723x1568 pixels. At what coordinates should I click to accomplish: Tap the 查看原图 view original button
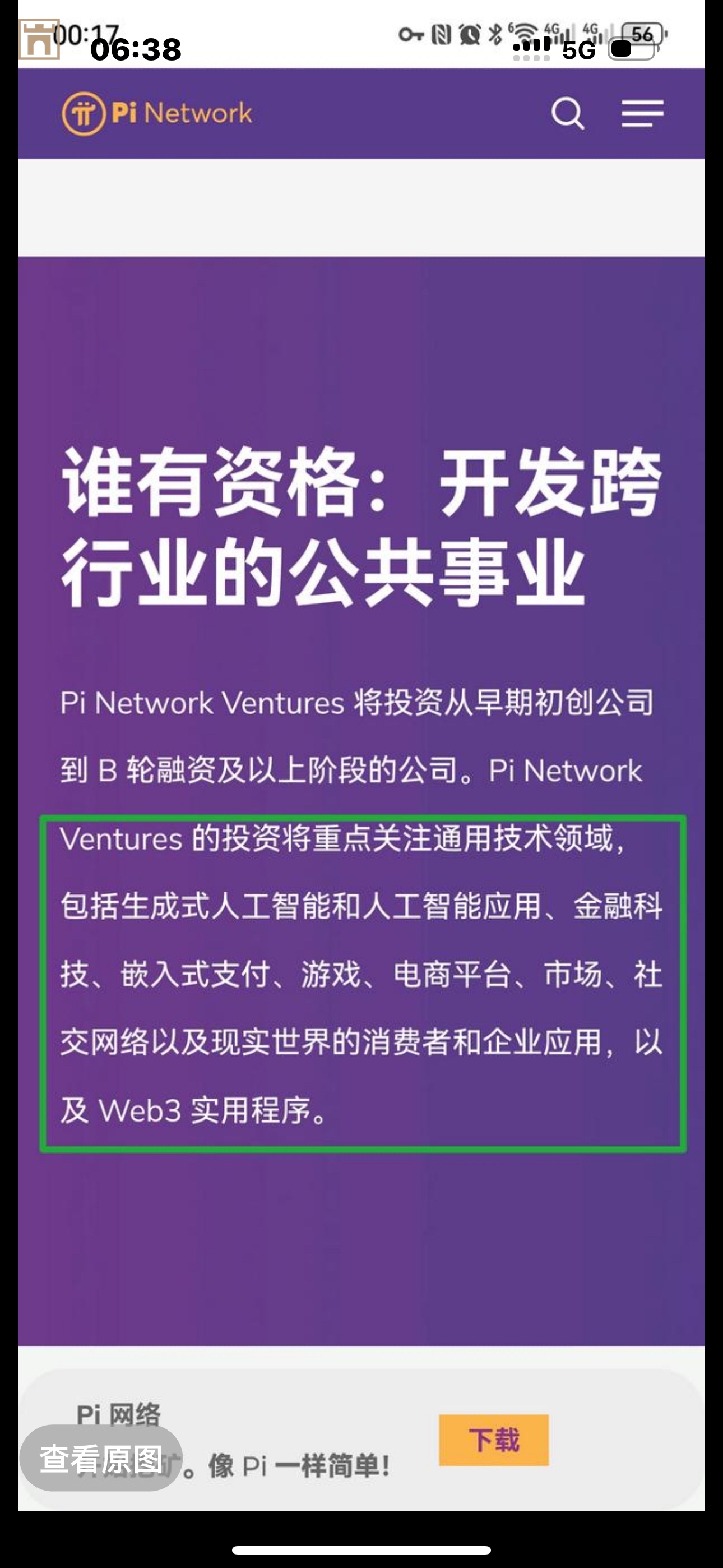tap(101, 1459)
